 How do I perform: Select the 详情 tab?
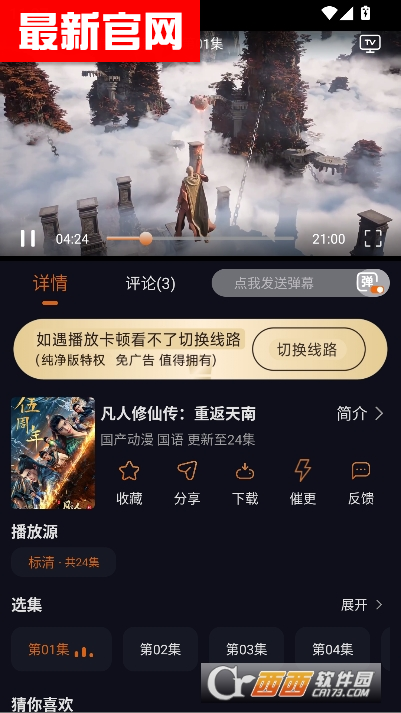tap(50, 283)
